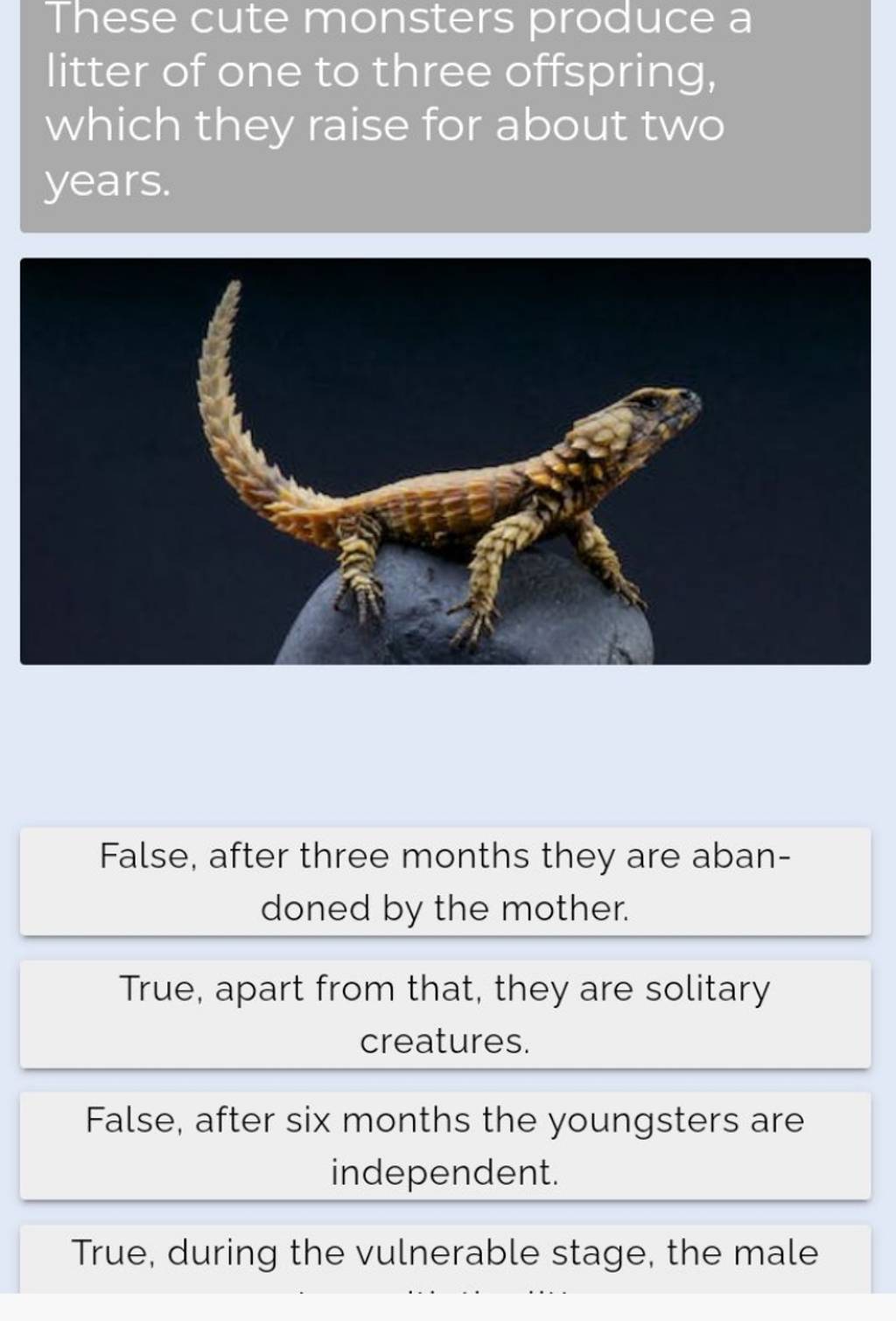The width and height of the screenshot is (896, 1321).
Task: Choose 'True, apart from that, they are solitary creatures'
Action: coord(444,1014)
